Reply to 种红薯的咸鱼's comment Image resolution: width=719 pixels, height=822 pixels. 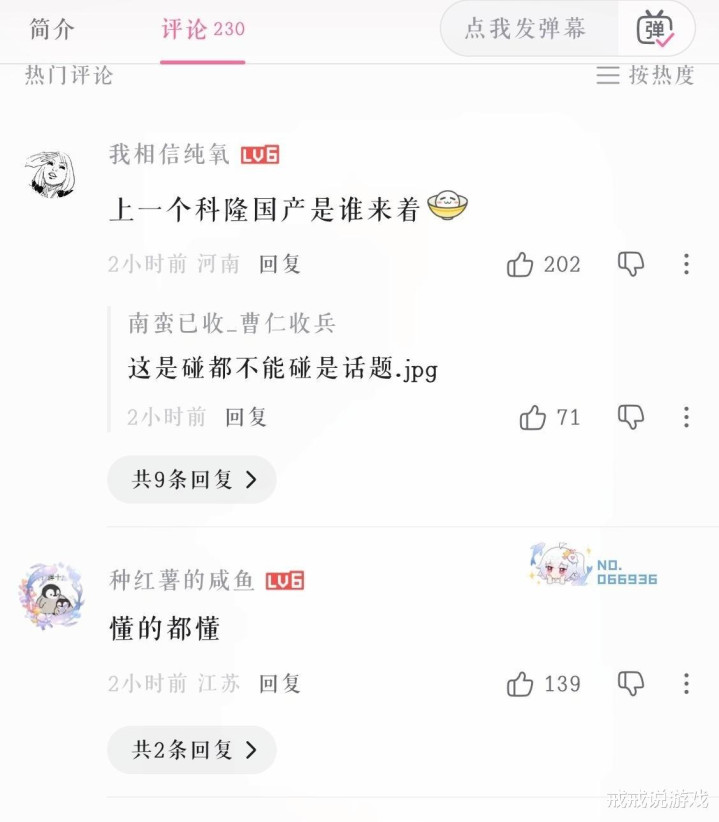coord(279,684)
